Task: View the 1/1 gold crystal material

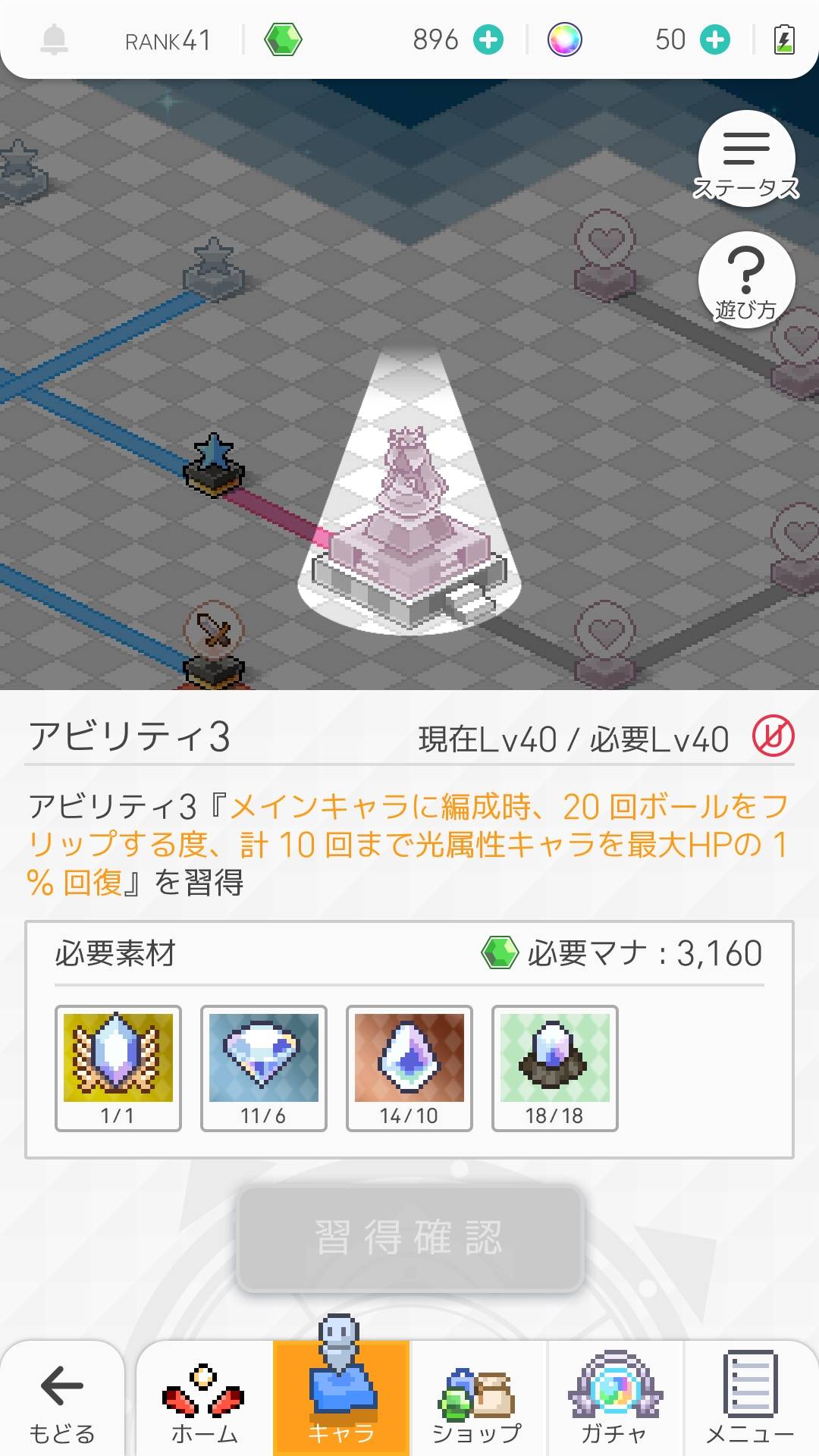Action: (x=118, y=1068)
